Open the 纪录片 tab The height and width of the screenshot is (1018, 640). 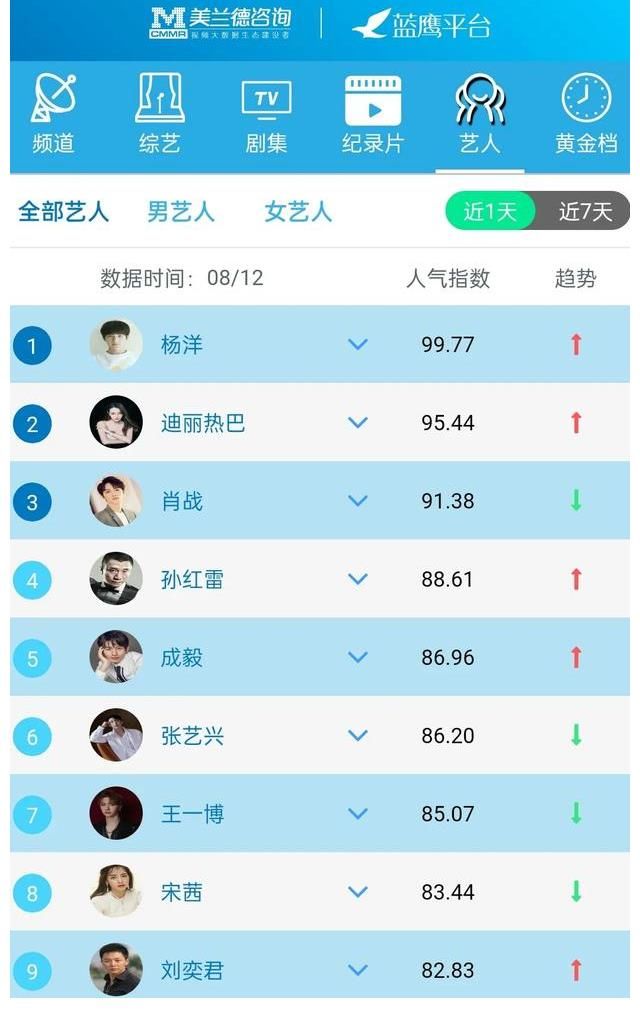click(372, 115)
